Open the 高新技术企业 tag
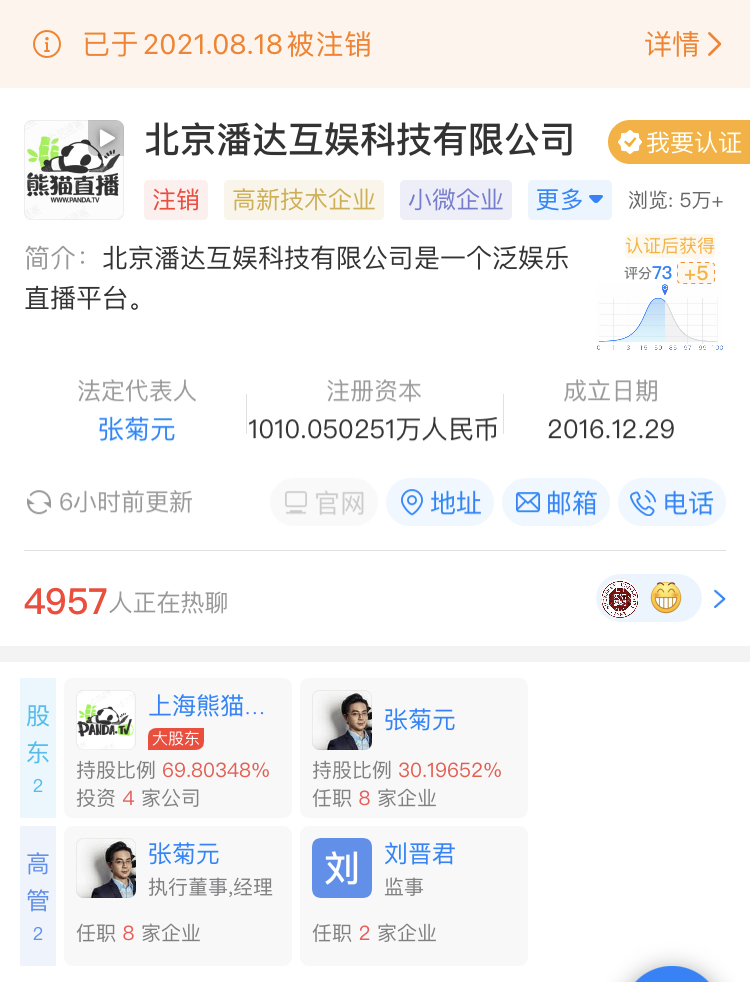Image resolution: width=750 pixels, height=982 pixels. pos(304,200)
